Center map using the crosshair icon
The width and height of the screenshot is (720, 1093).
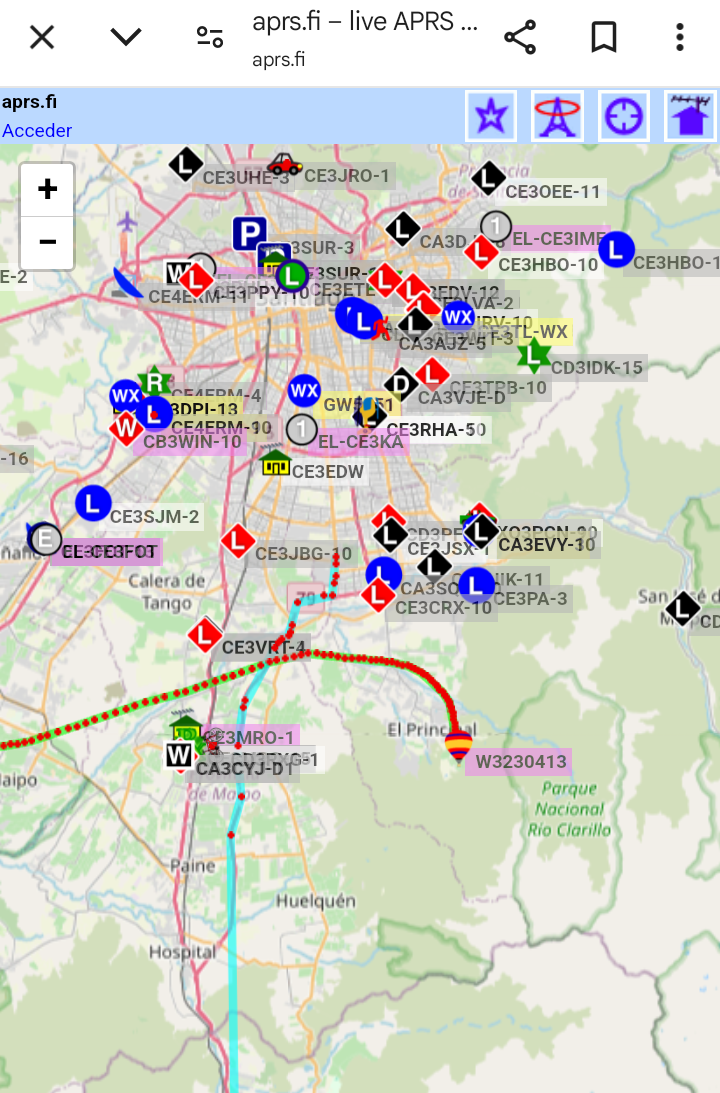(624, 116)
